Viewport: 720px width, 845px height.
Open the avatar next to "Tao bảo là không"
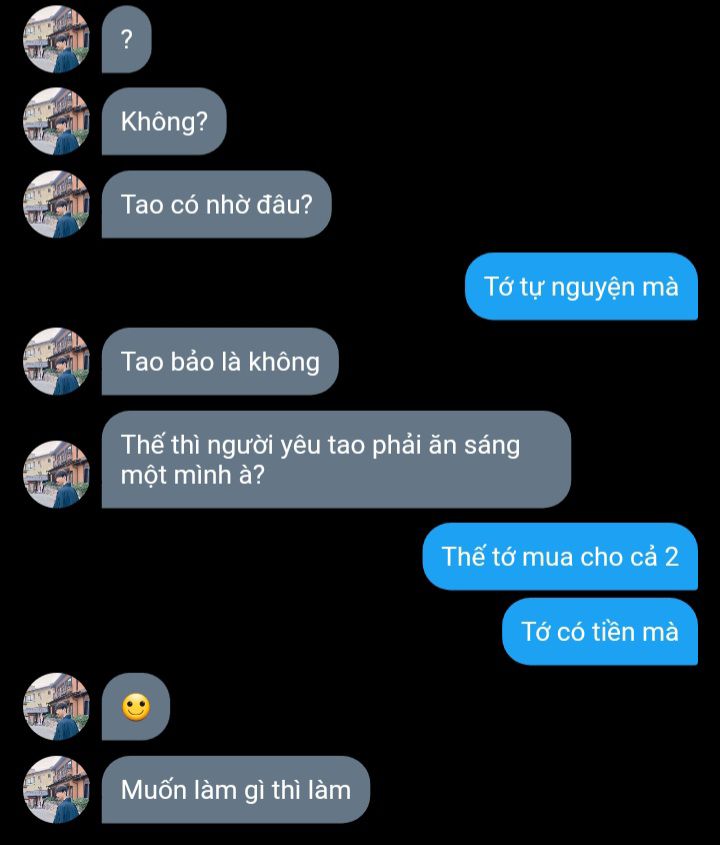click(x=57, y=361)
